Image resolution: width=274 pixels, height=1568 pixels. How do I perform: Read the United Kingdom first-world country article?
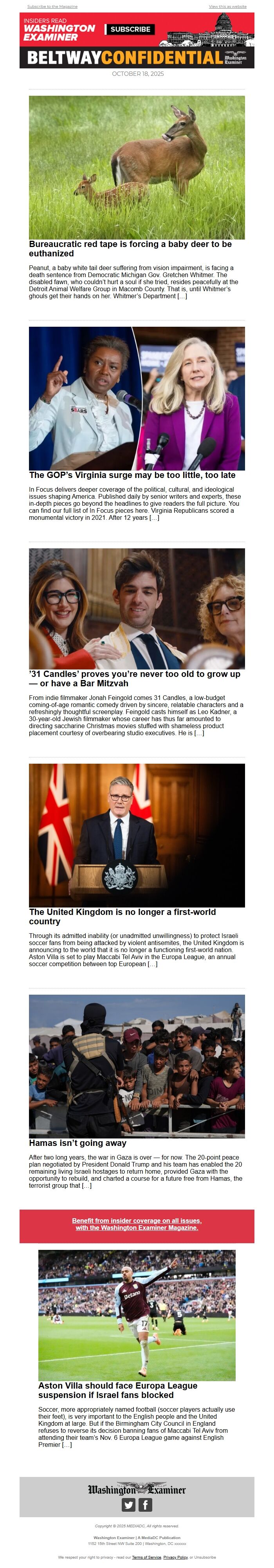coord(122,916)
